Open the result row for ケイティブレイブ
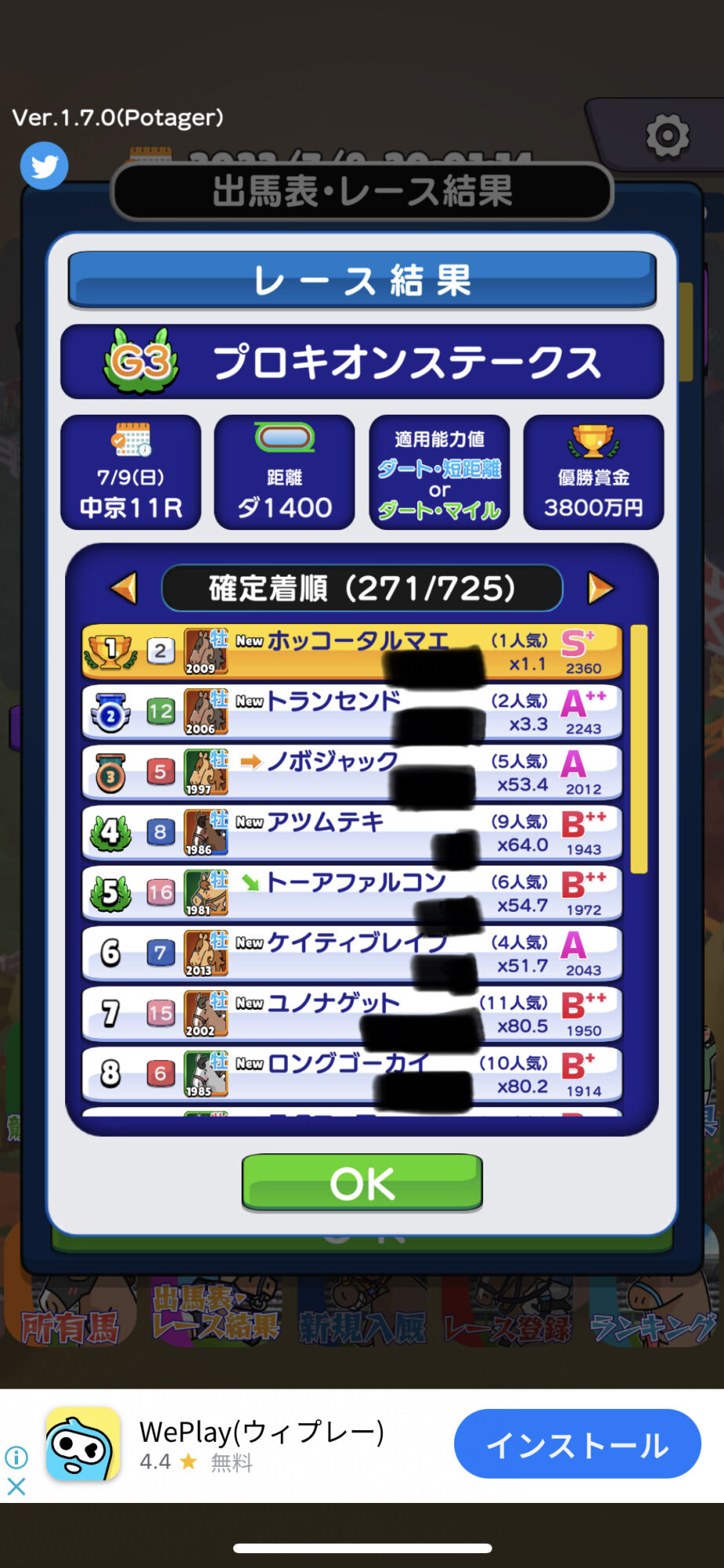The height and width of the screenshot is (1568, 724). (x=352, y=953)
